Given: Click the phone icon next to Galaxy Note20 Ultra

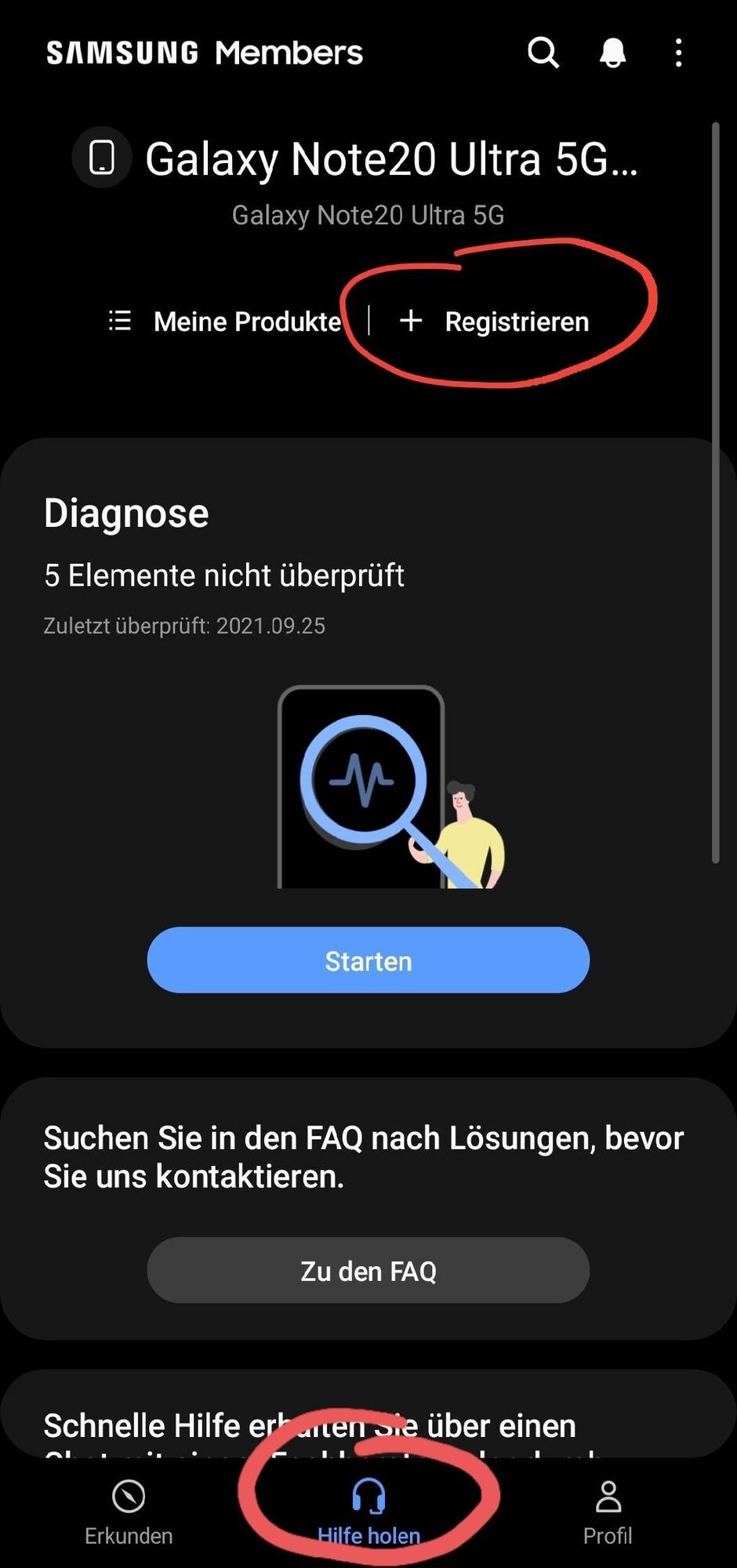Looking at the screenshot, I should (101, 157).
